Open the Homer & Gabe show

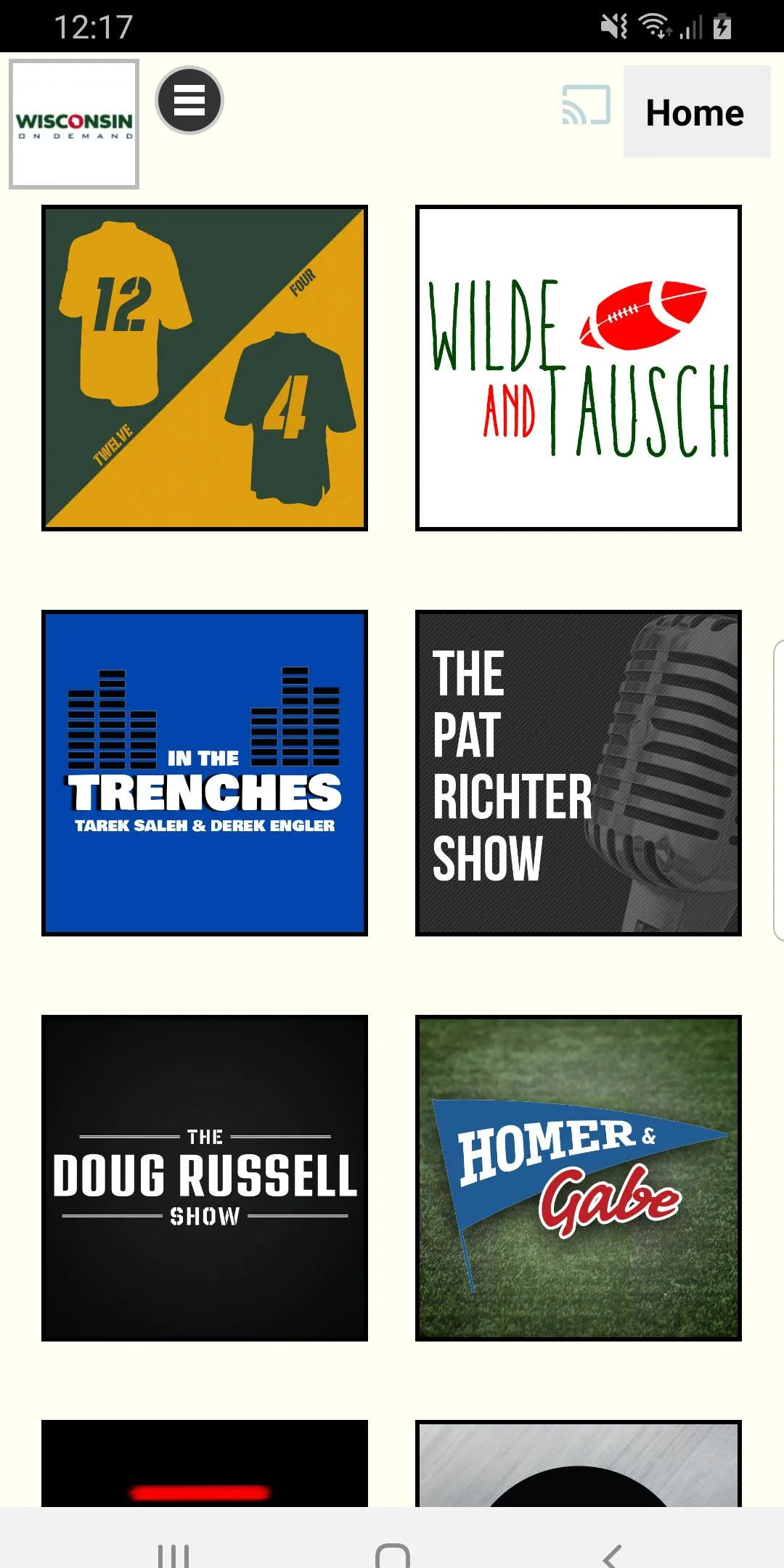578,1177
